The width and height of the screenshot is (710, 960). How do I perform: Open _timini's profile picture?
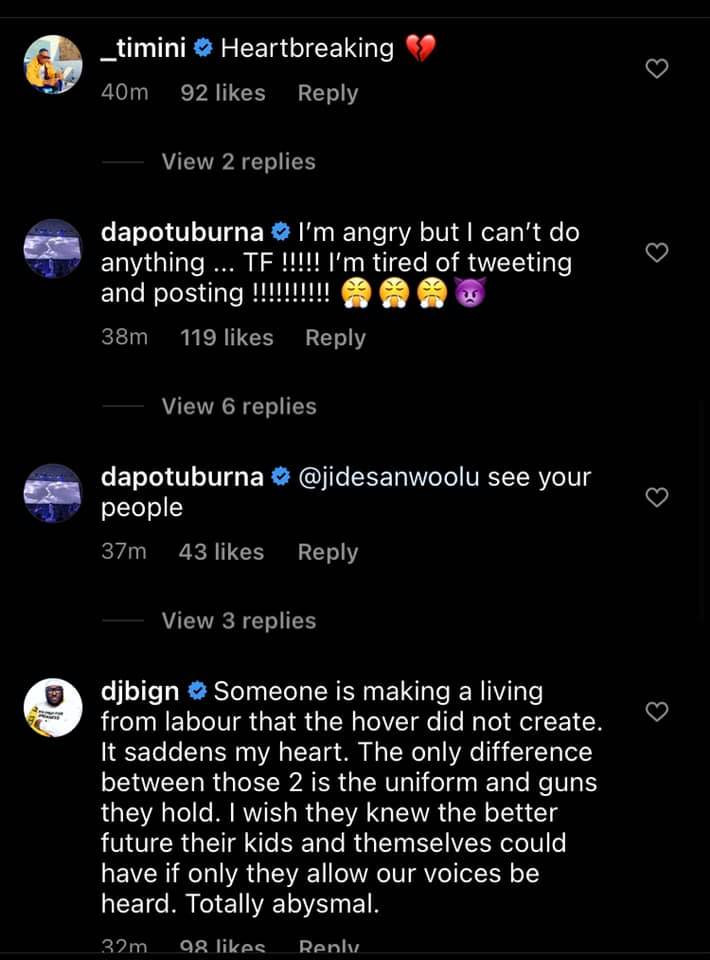(52, 64)
